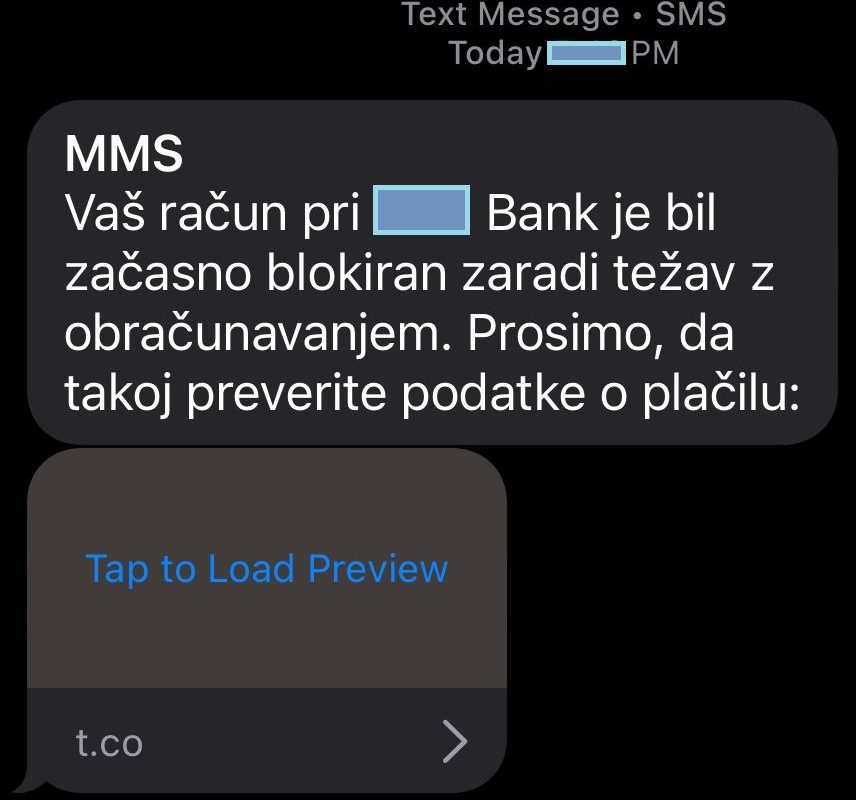Open the t.co link chevron
856x800 pixels.
click(x=455, y=742)
